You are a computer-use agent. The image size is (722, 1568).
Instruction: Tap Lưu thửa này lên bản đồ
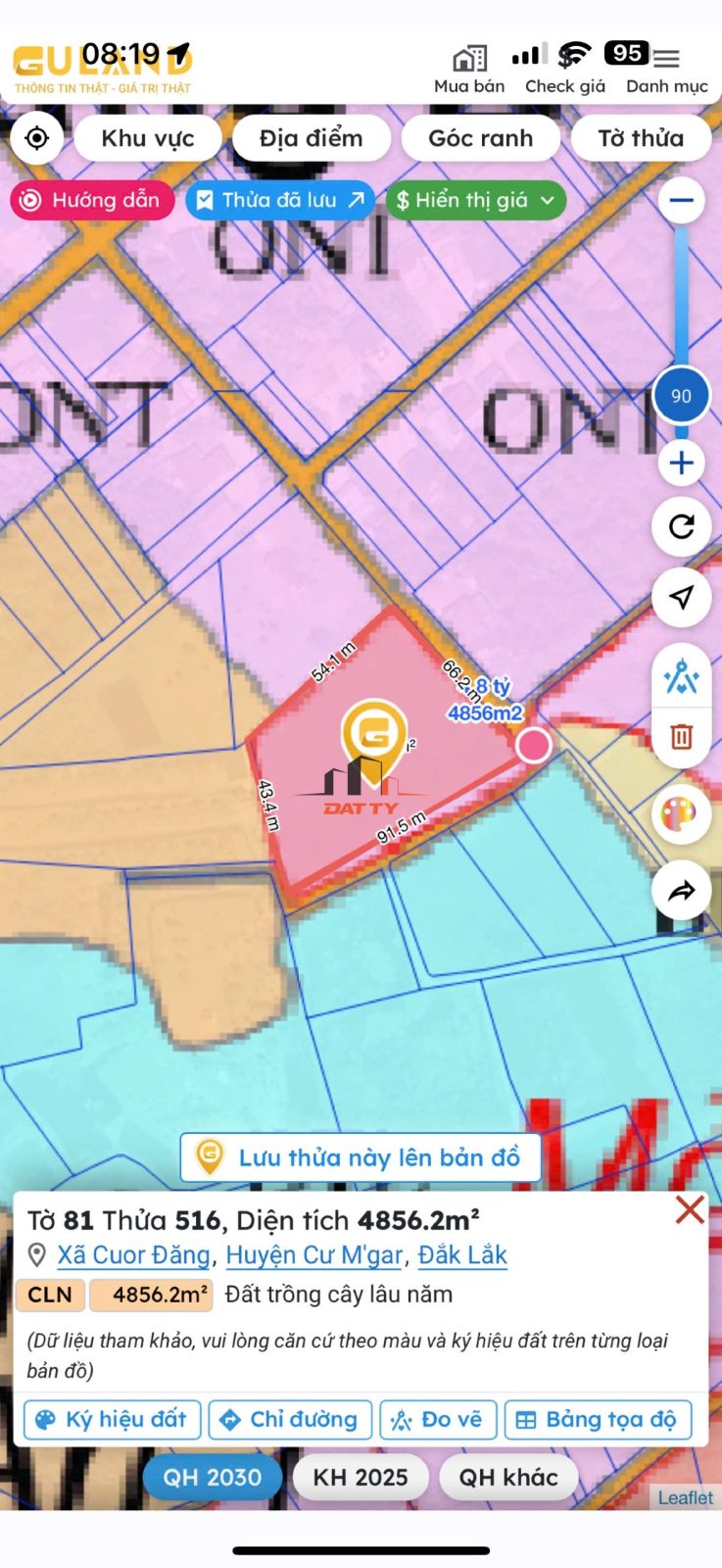(x=361, y=1157)
